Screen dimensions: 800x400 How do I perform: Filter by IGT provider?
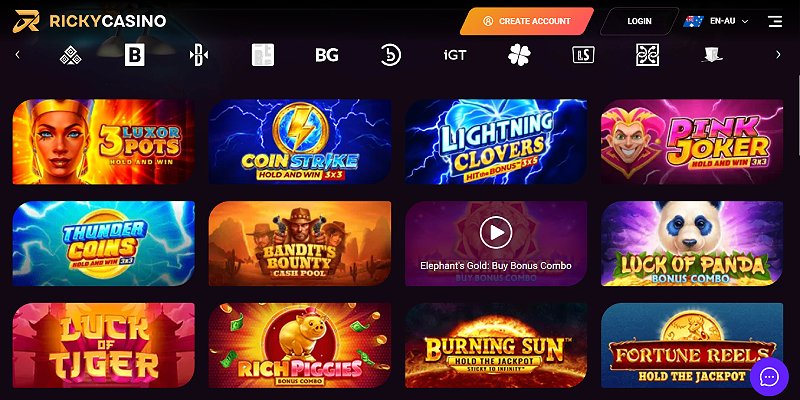coord(455,55)
